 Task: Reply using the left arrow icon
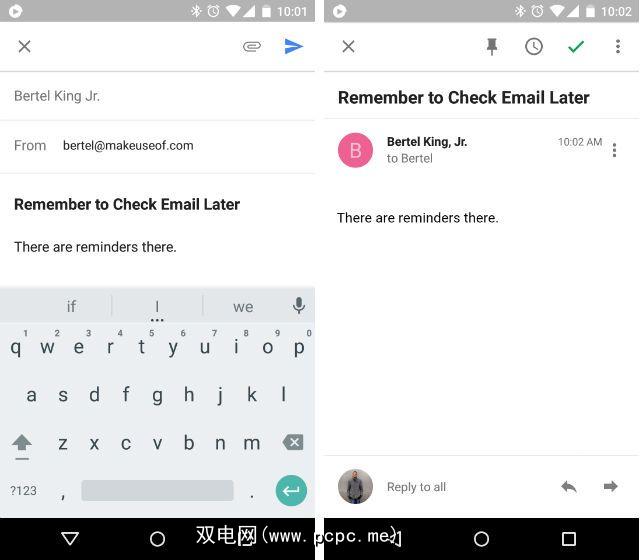click(x=568, y=487)
